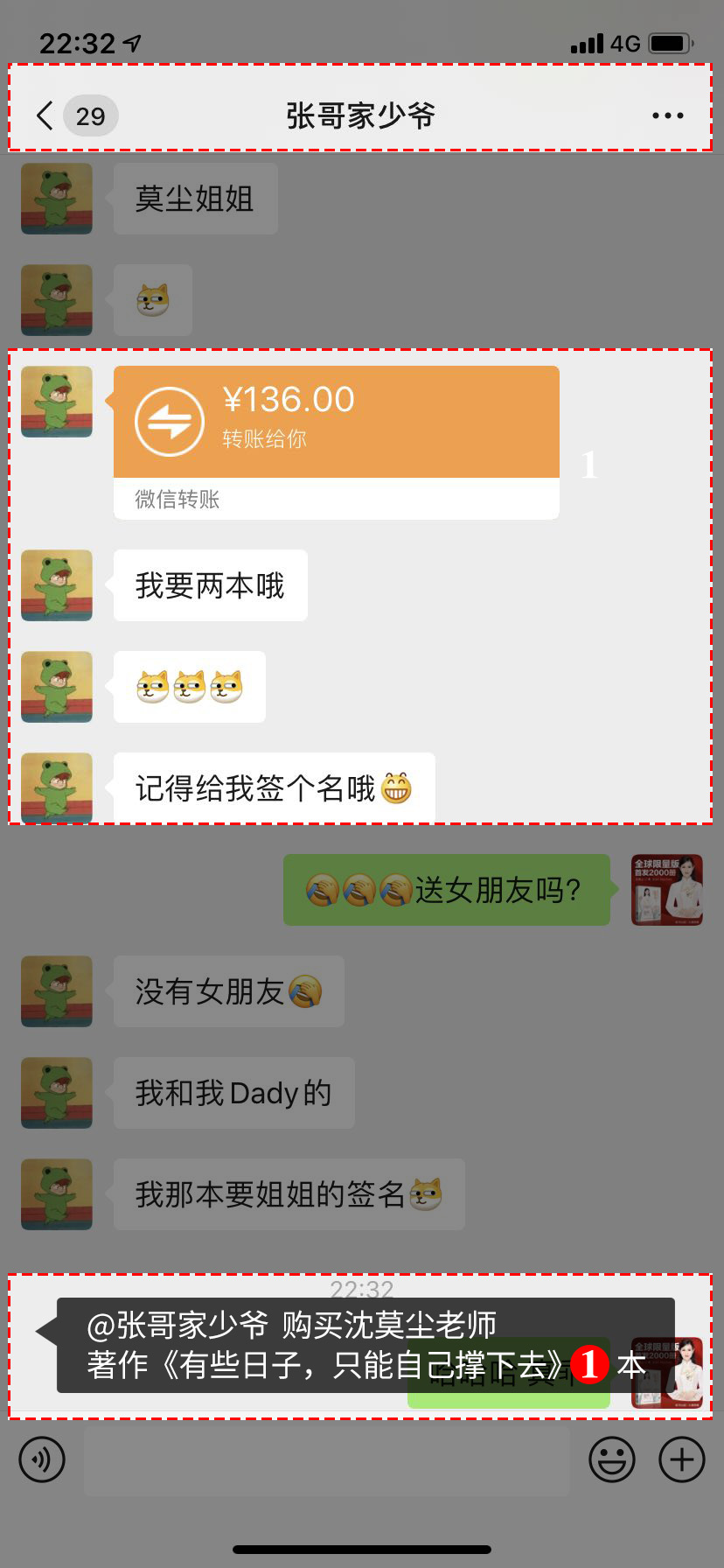The image size is (724, 1568).
Task: Open own avatar beside 送女朋友吗 message
Action: point(667,890)
